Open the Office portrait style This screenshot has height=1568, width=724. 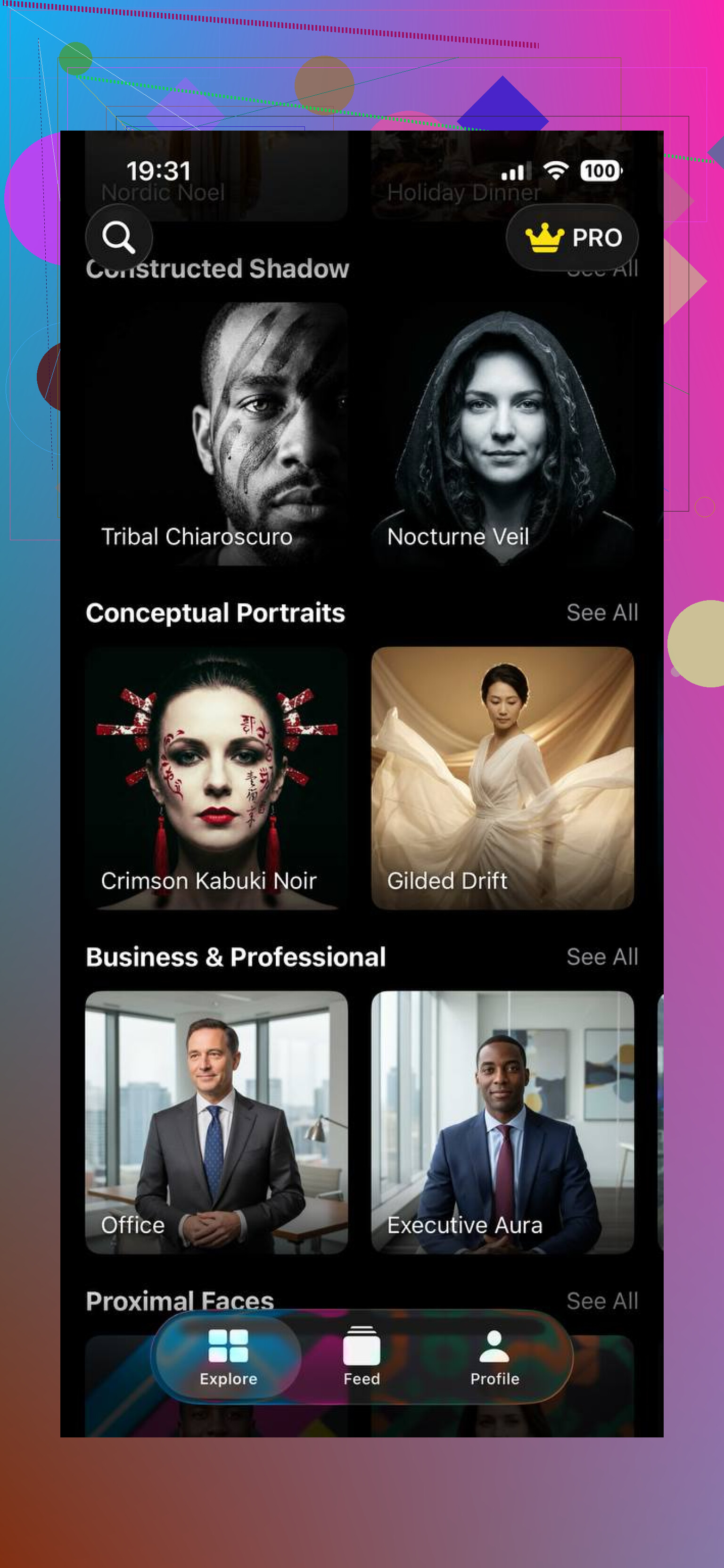(x=216, y=1121)
